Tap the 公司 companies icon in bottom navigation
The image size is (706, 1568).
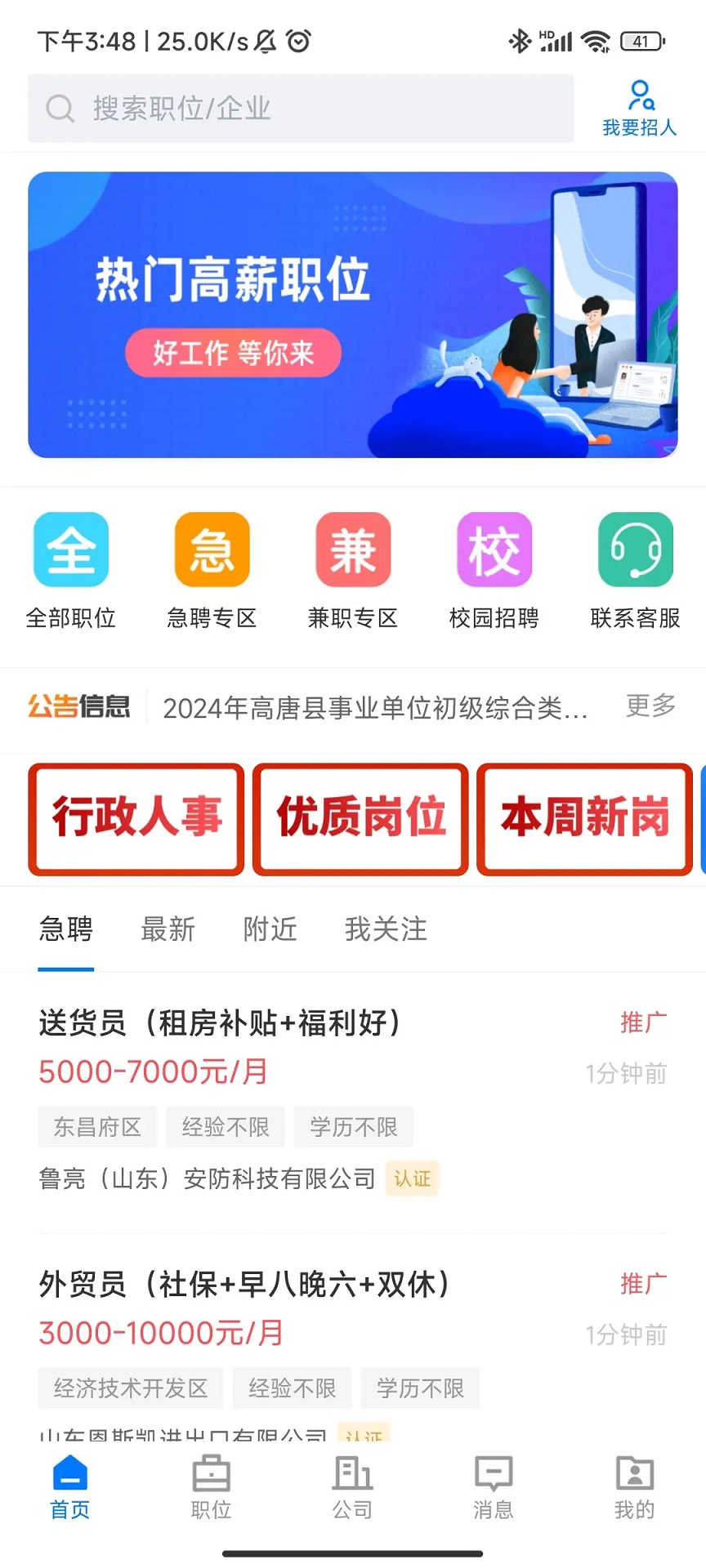[352, 1486]
